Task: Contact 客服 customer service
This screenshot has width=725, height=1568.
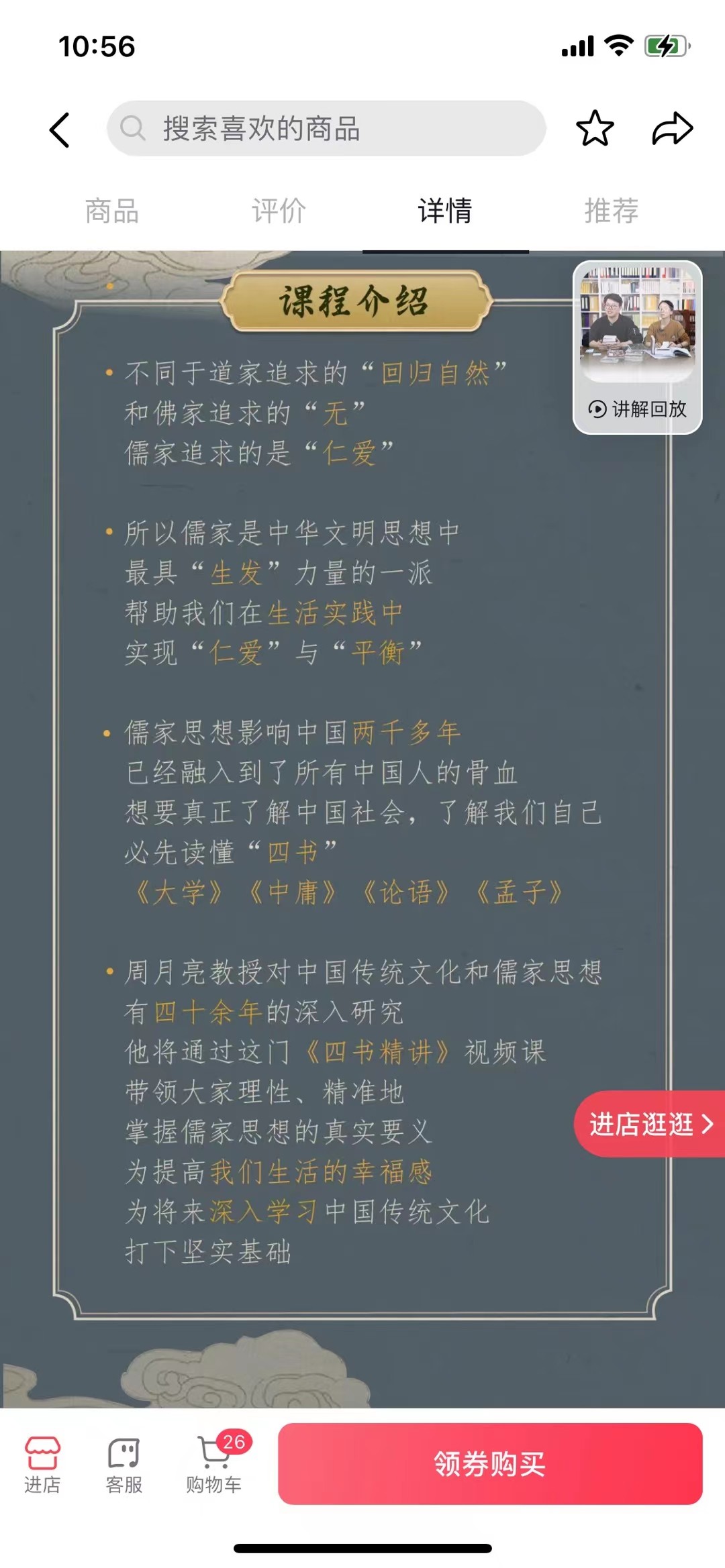Action: [x=124, y=1465]
